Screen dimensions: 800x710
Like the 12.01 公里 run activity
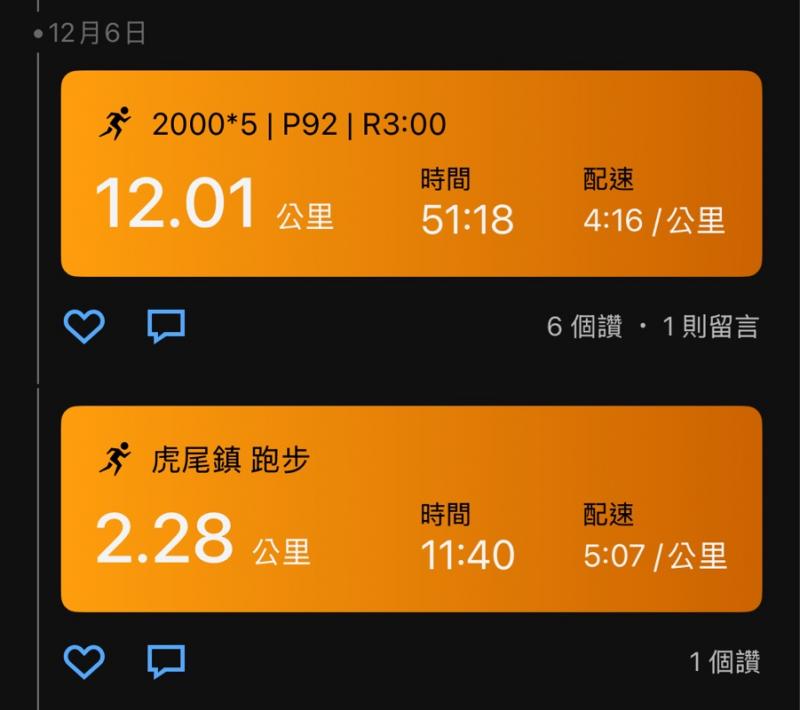[84, 326]
